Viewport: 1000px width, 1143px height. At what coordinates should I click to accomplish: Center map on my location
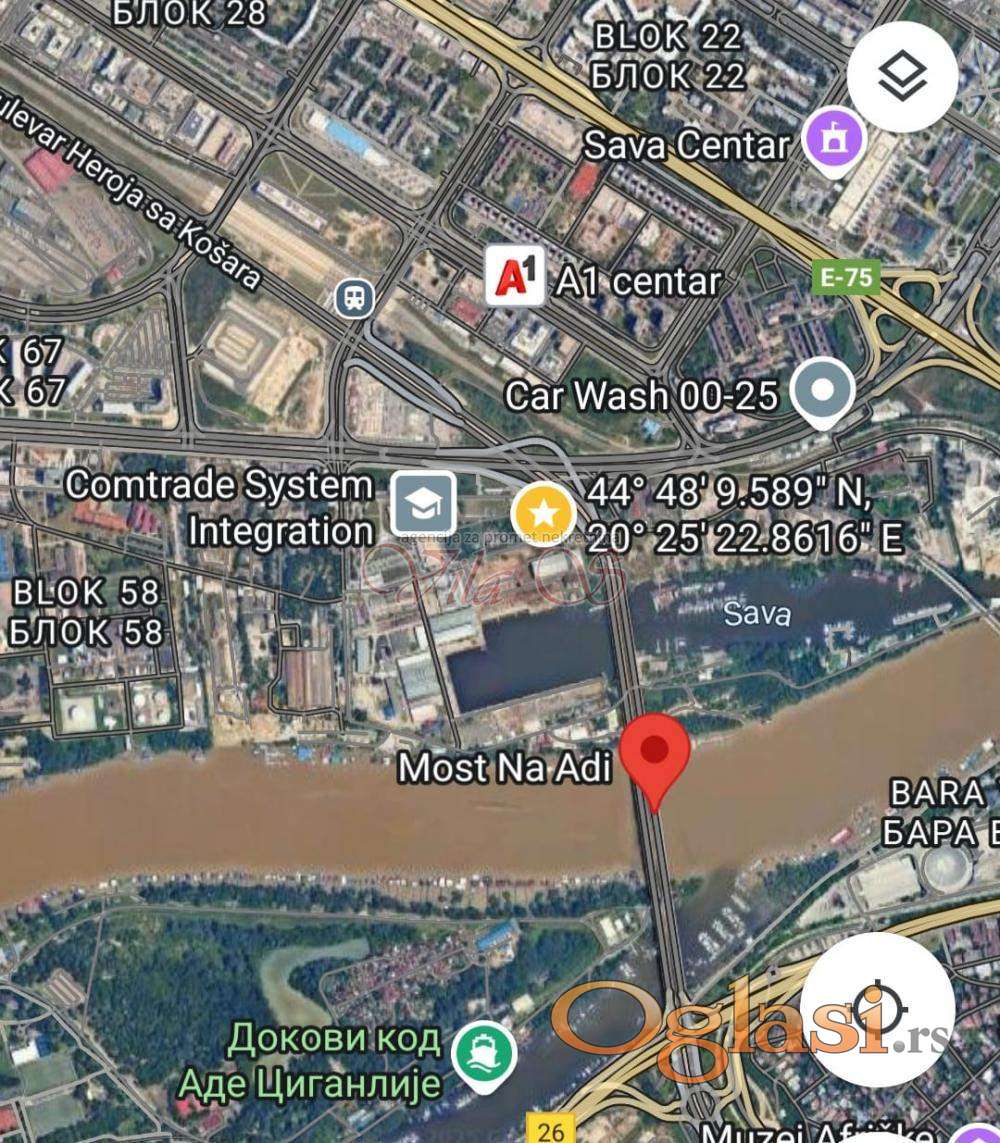[877, 1008]
